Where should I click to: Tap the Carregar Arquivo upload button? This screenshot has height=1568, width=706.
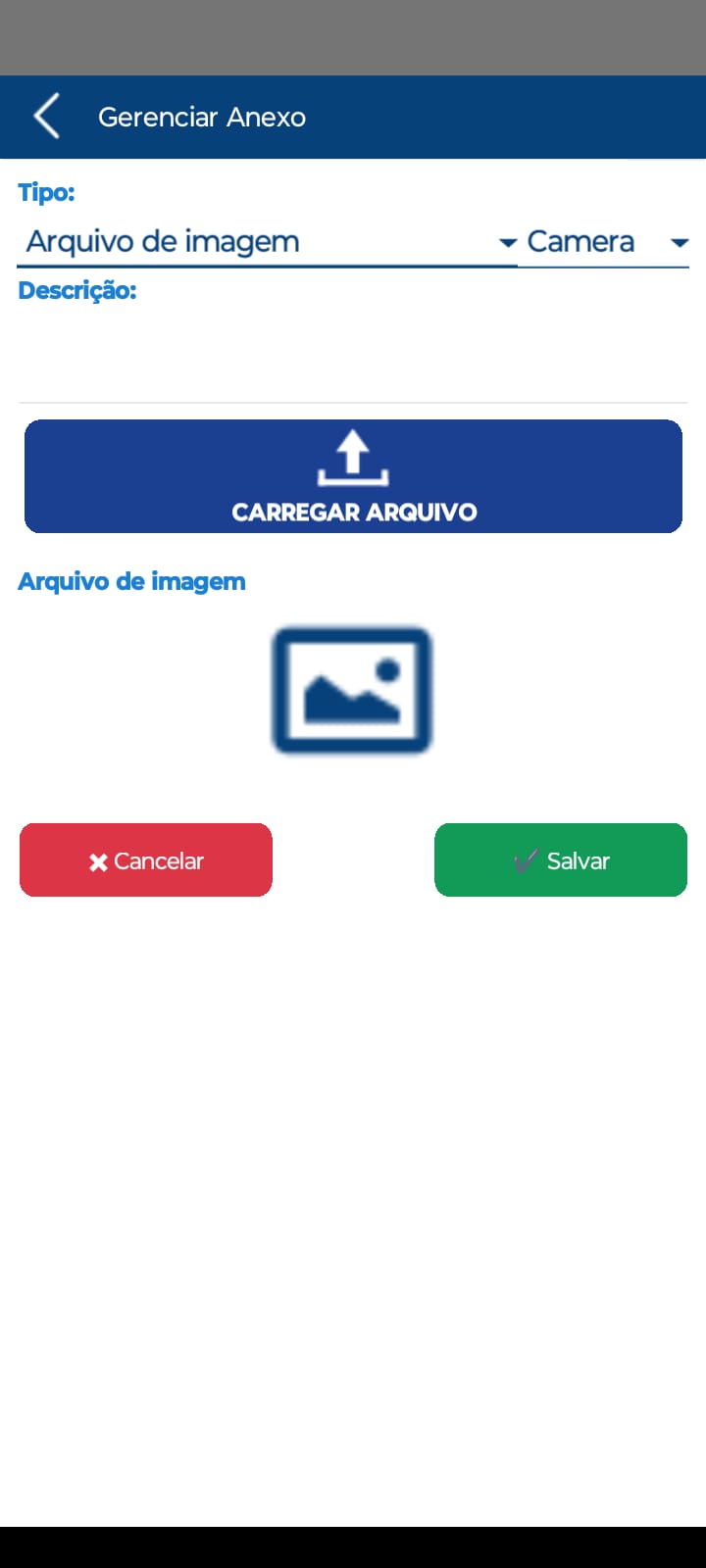(x=353, y=476)
